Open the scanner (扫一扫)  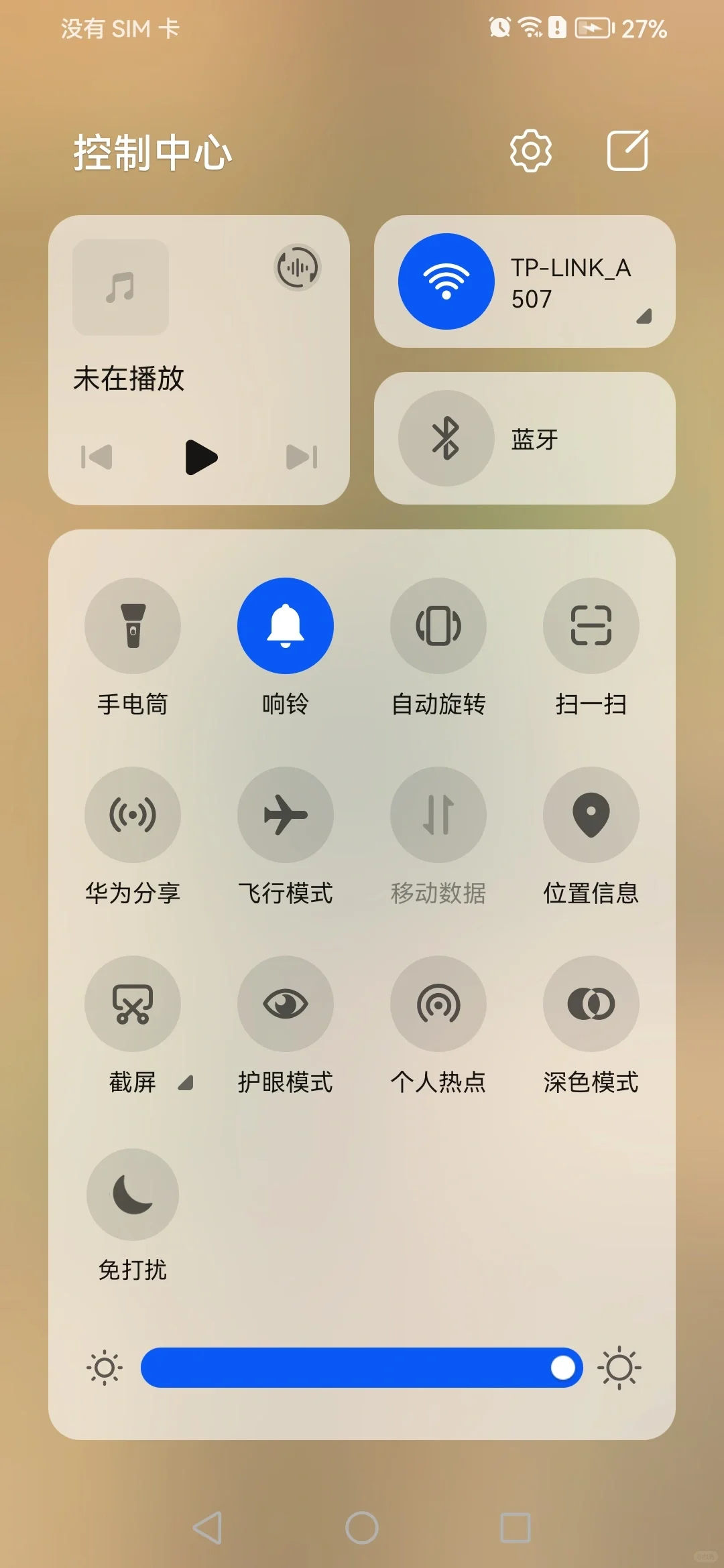tap(591, 626)
